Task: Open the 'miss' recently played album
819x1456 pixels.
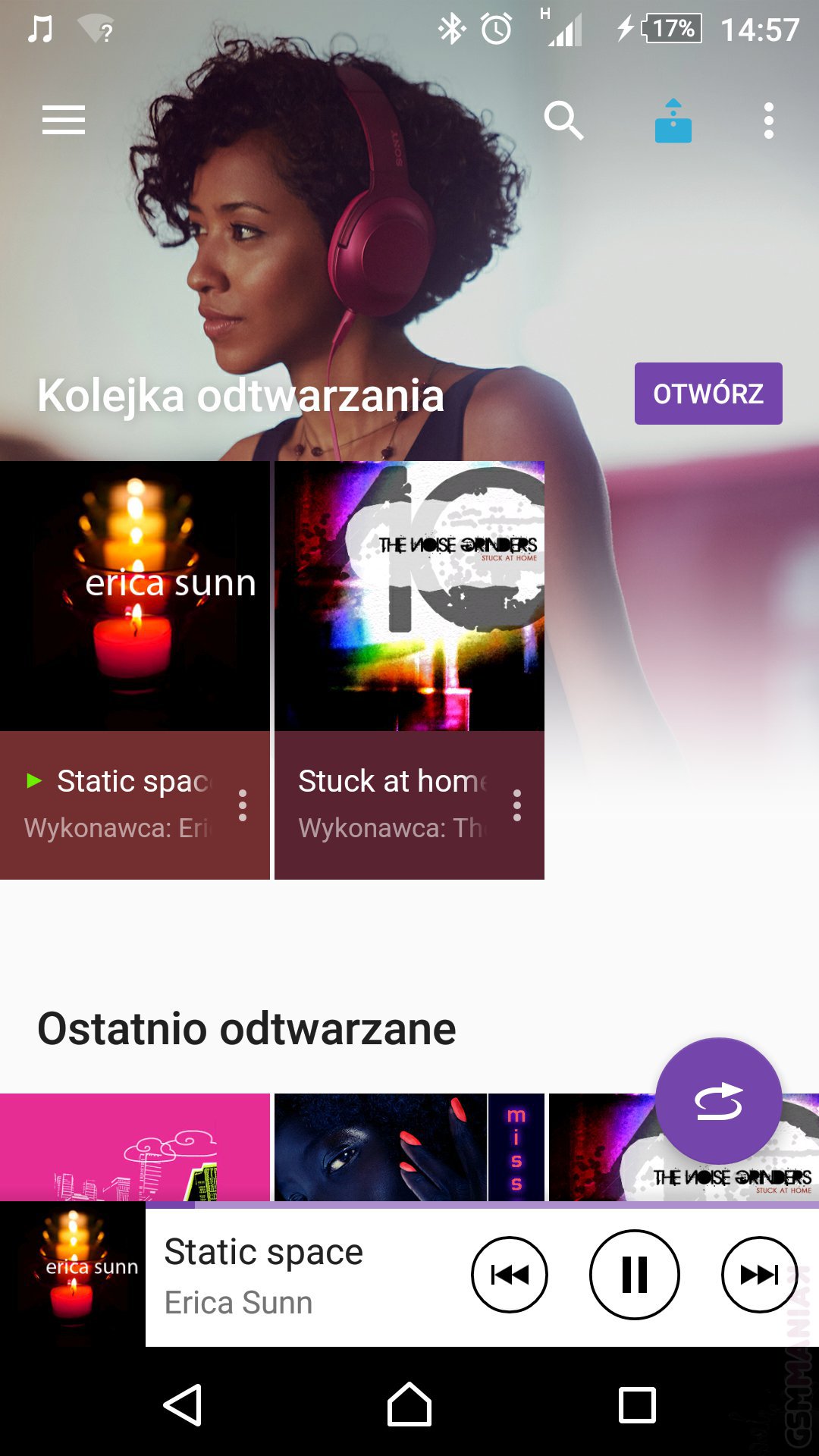Action: point(409,1147)
